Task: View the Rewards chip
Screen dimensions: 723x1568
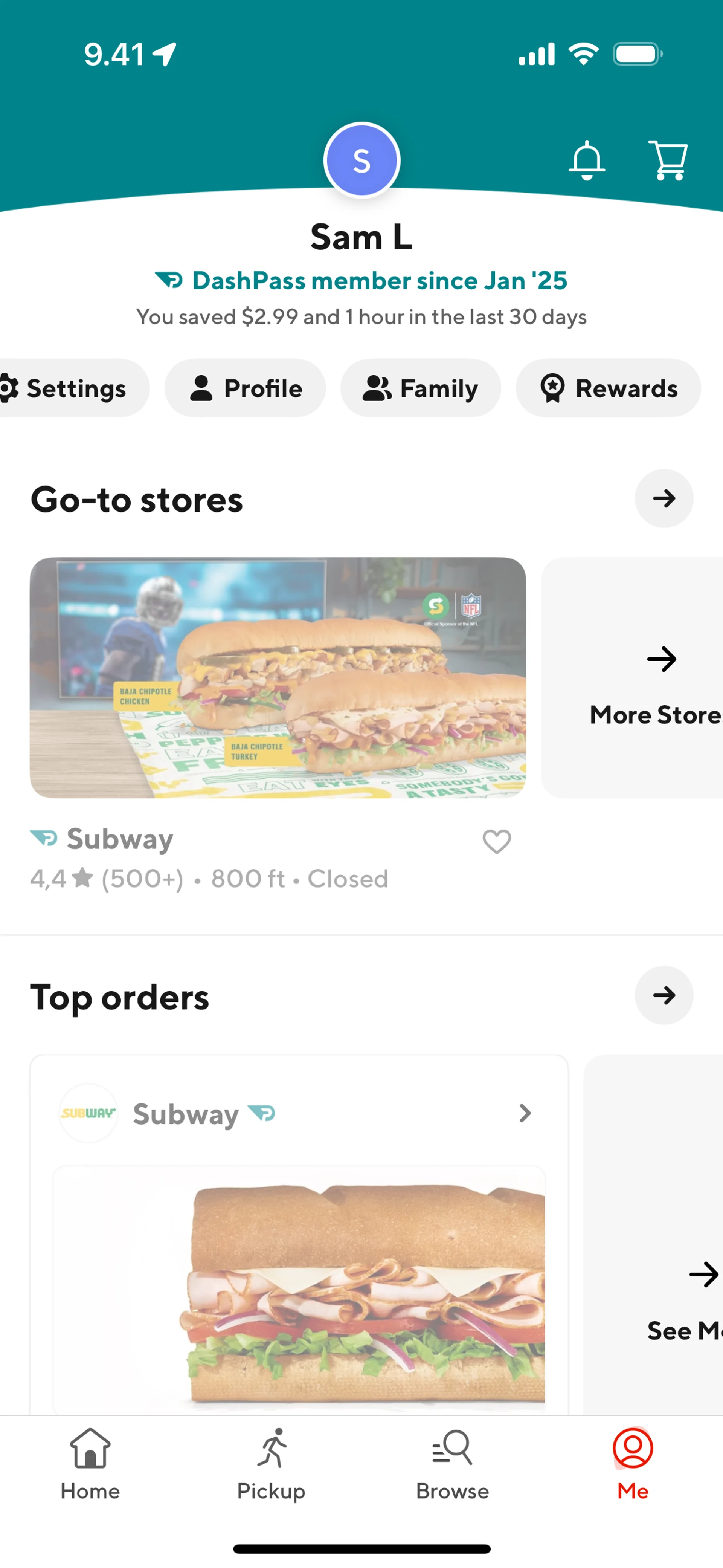Action: click(609, 388)
